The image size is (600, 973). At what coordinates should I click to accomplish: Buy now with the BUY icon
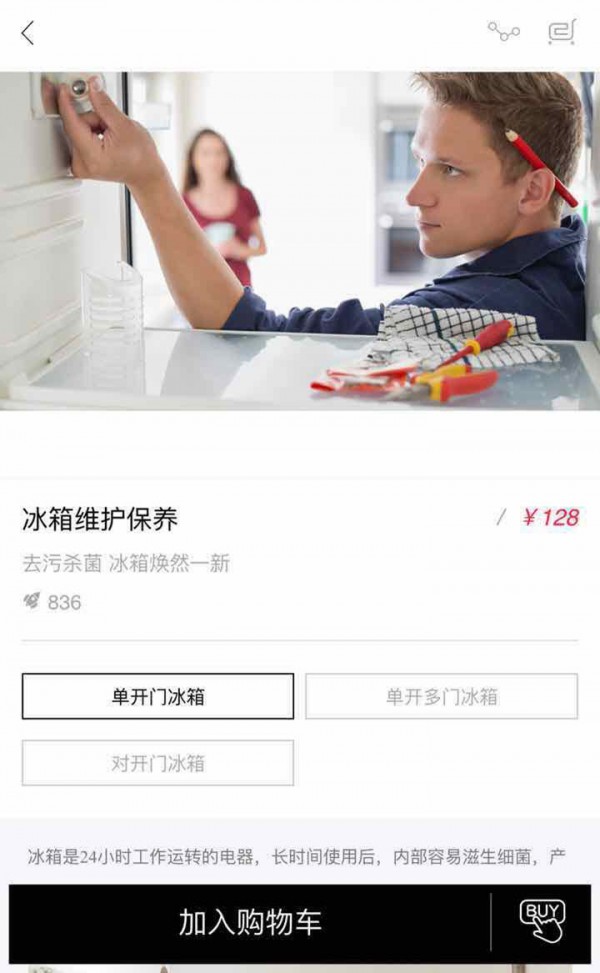[542, 922]
